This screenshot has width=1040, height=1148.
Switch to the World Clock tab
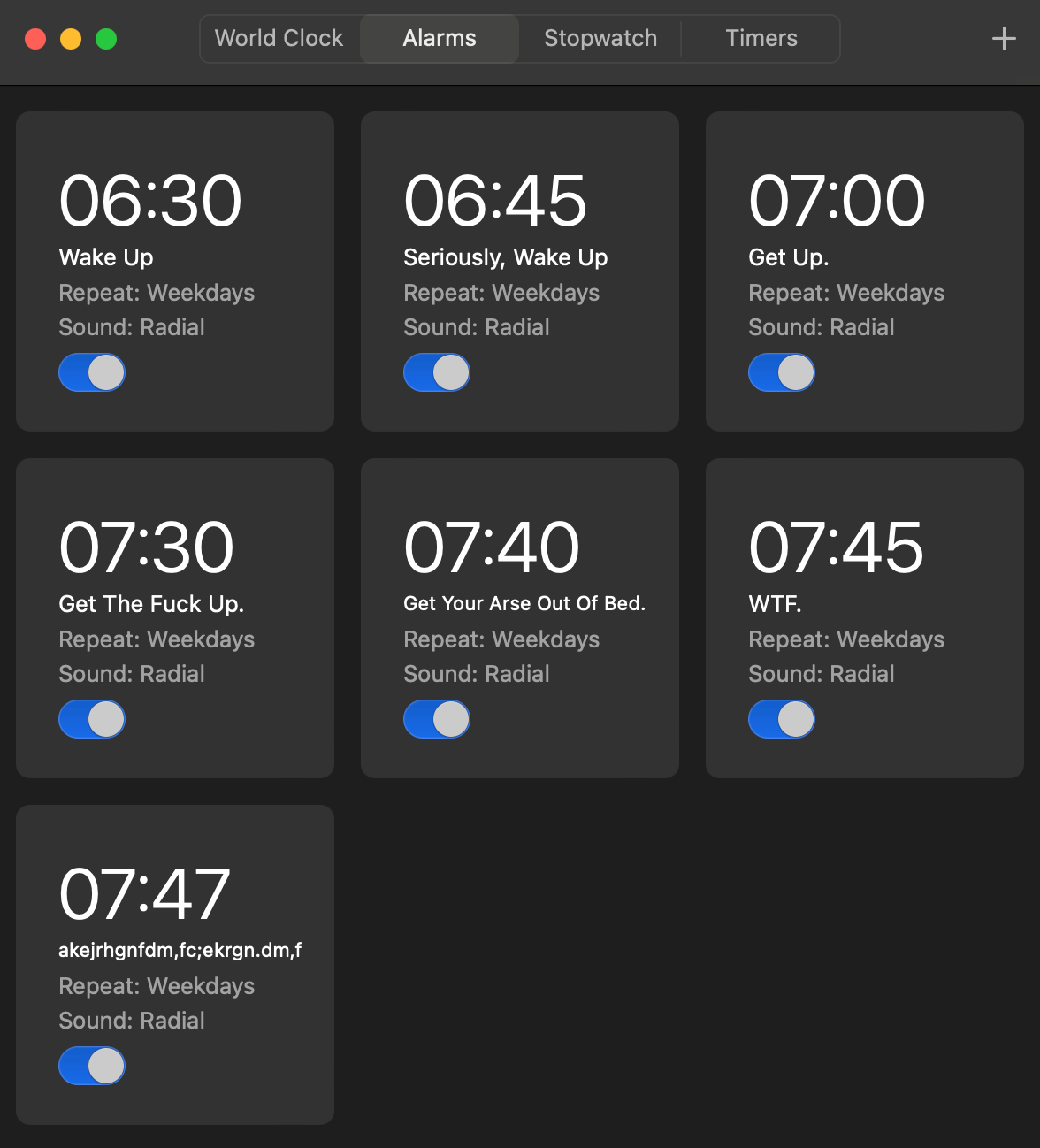pyautogui.click(x=279, y=39)
